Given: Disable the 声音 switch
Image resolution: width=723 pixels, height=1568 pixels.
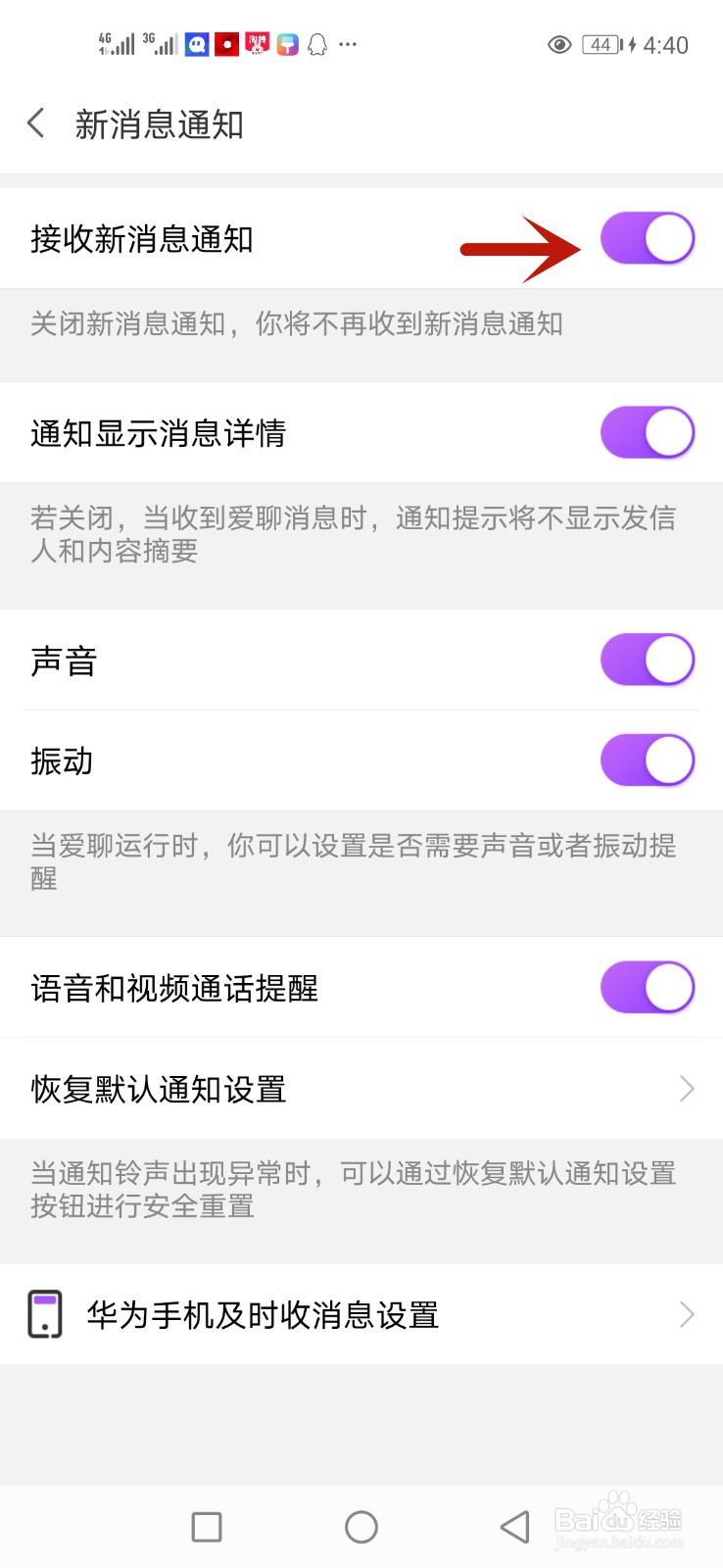Looking at the screenshot, I should click(648, 660).
